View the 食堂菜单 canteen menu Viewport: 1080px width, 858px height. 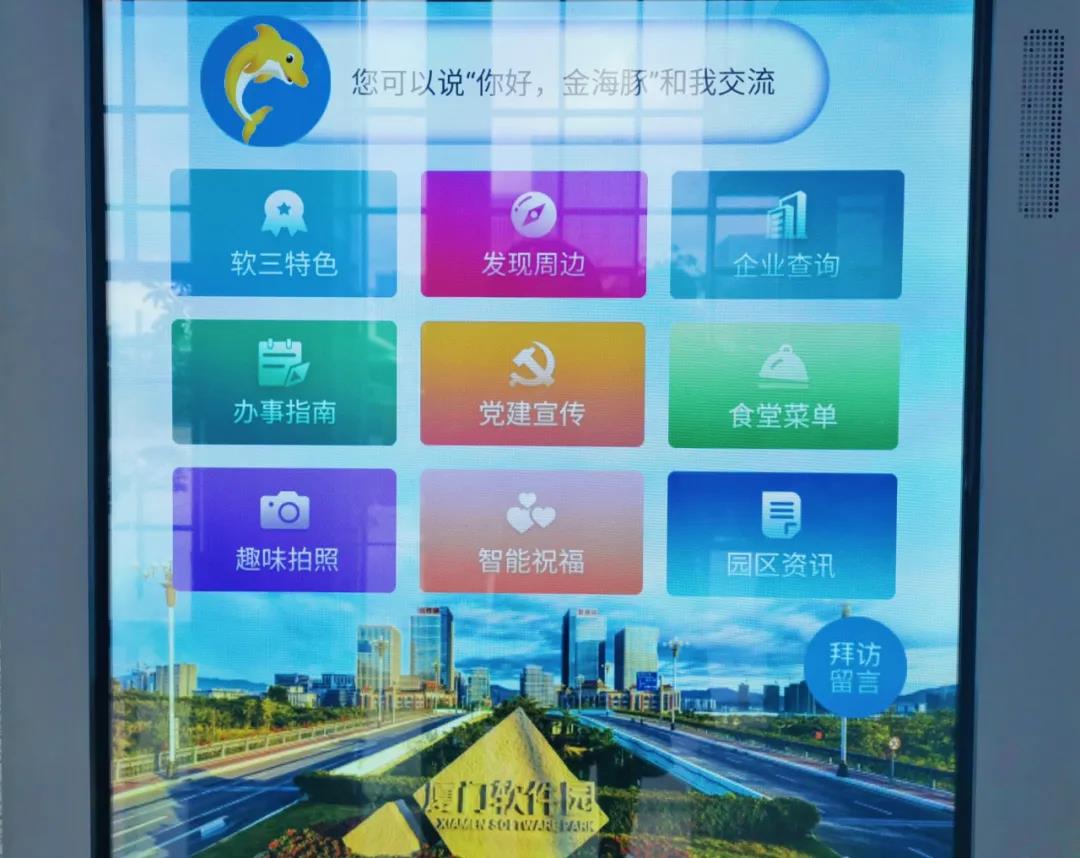pos(783,386)
